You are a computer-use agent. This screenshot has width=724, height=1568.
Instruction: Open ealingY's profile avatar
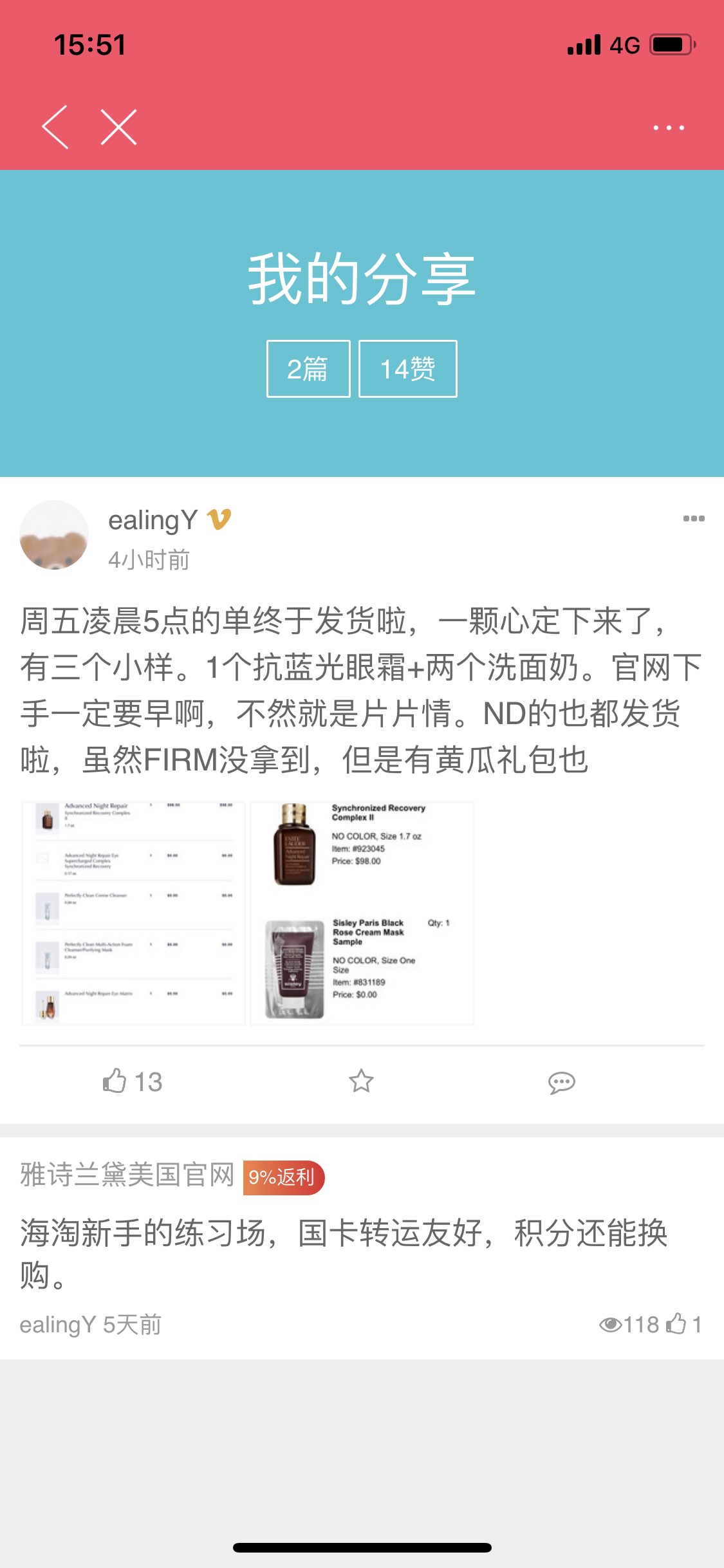click(x=54, y=535)
